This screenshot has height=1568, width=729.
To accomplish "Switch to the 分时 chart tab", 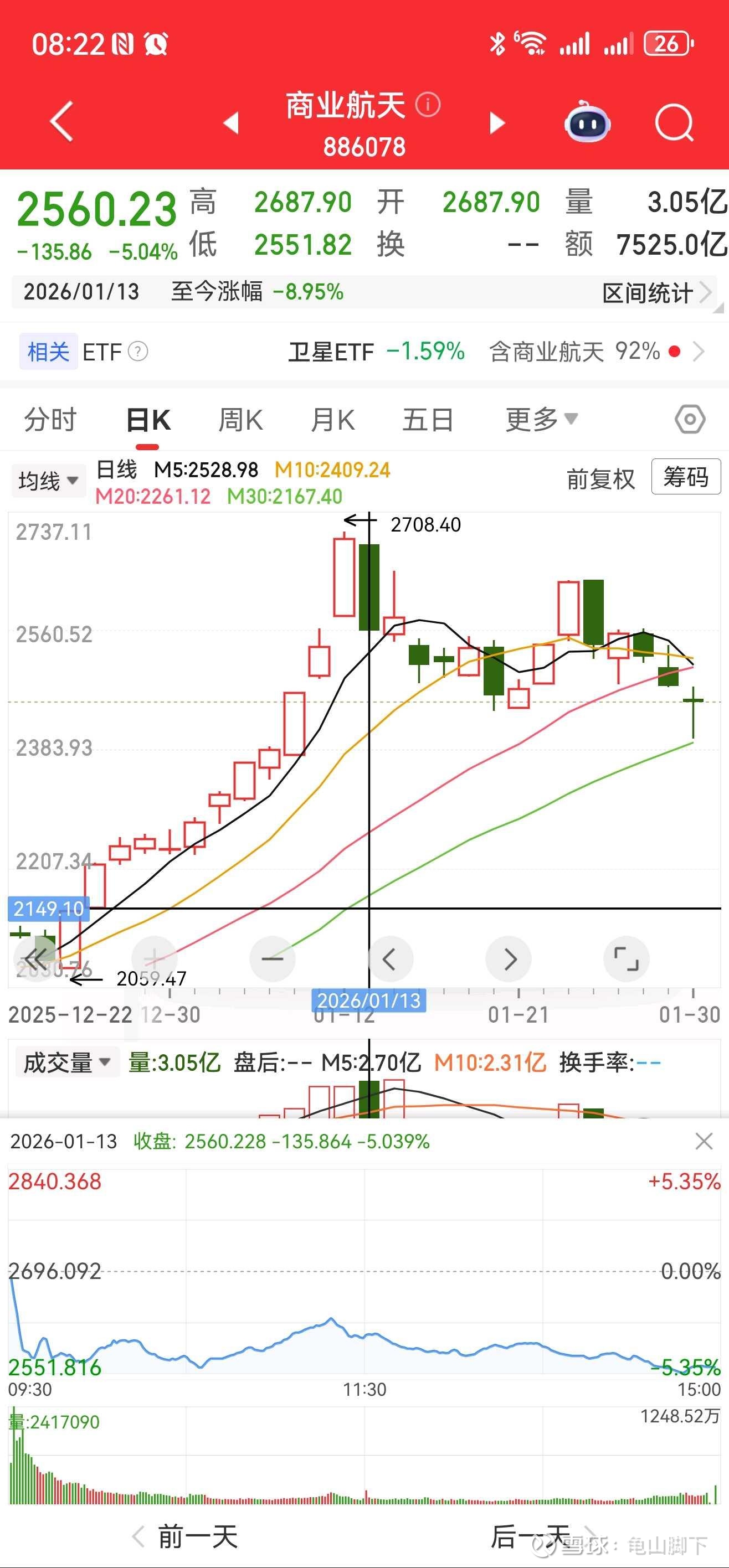I will [x=50, y=420].
